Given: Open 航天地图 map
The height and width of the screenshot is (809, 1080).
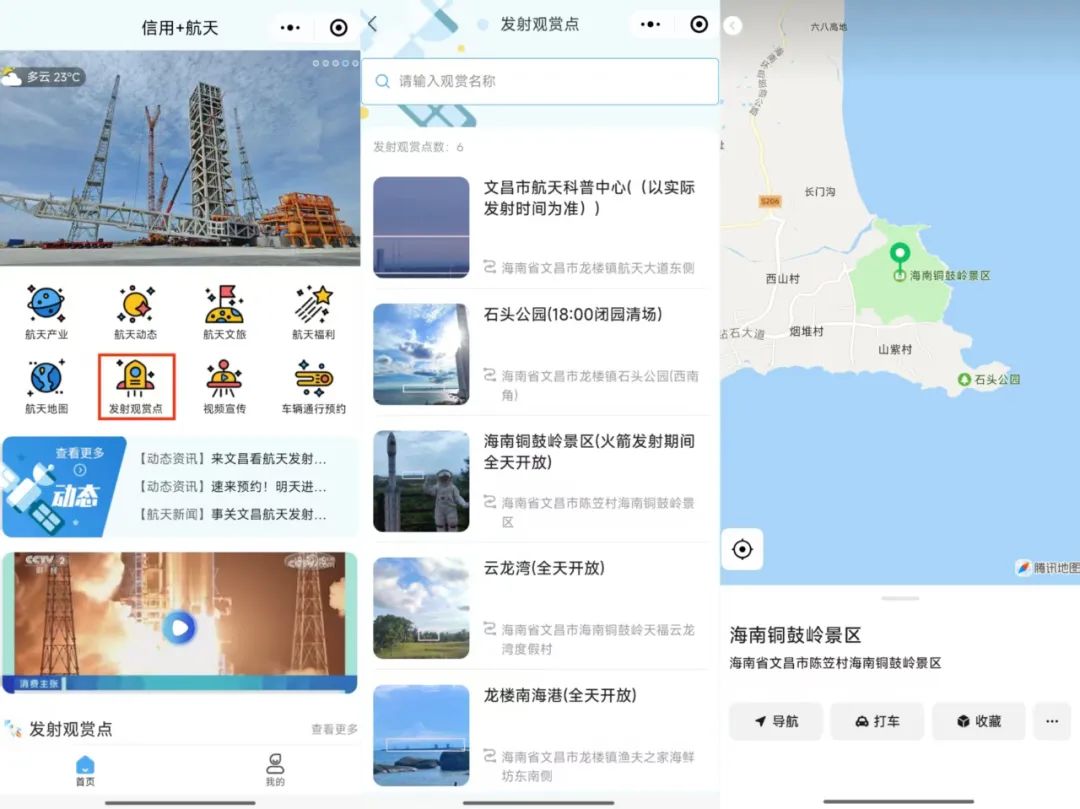Looking at the screenshot, I should pos(47,386).
